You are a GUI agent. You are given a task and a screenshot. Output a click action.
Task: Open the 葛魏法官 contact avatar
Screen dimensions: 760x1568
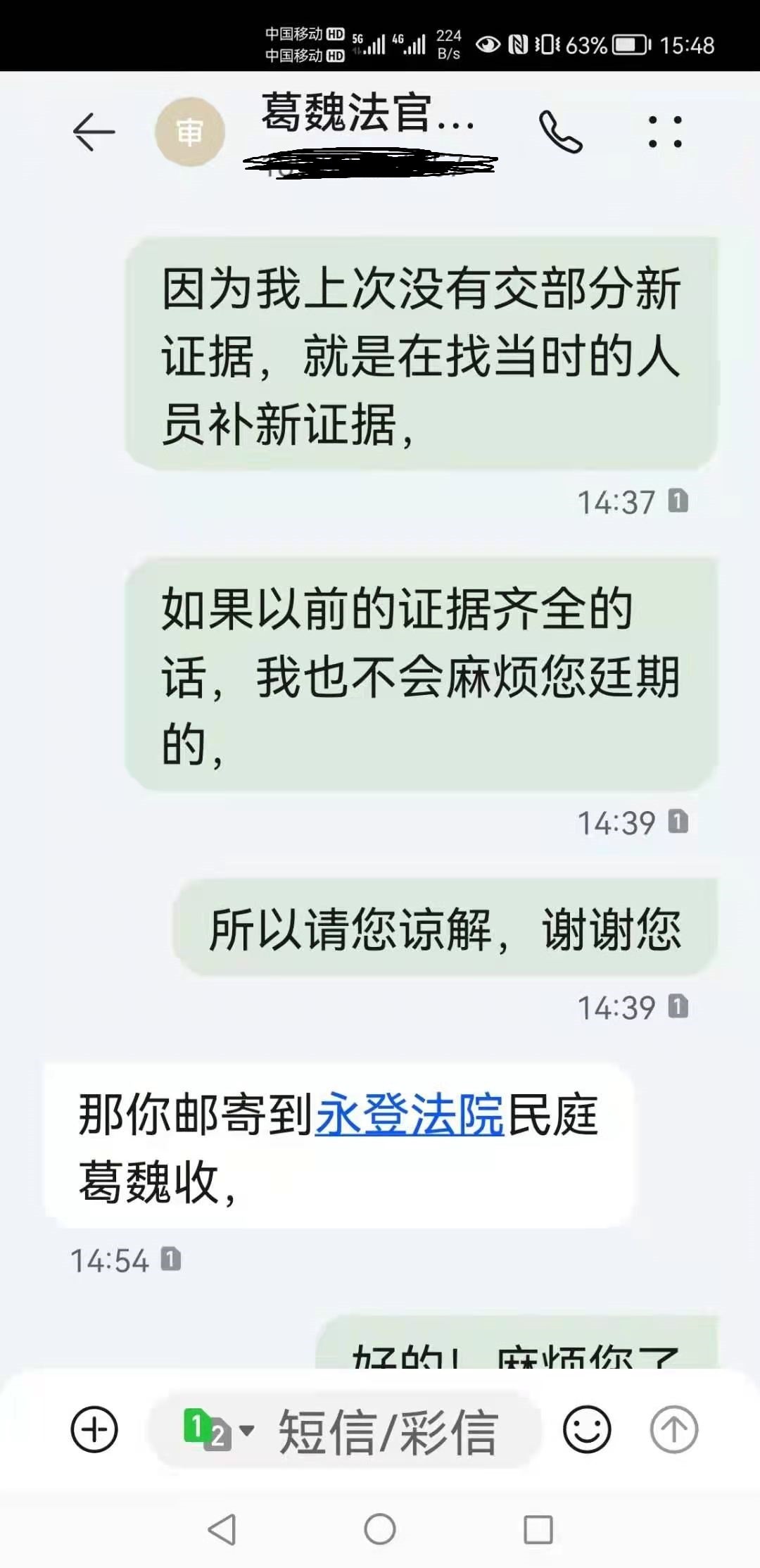pos(189,132)
